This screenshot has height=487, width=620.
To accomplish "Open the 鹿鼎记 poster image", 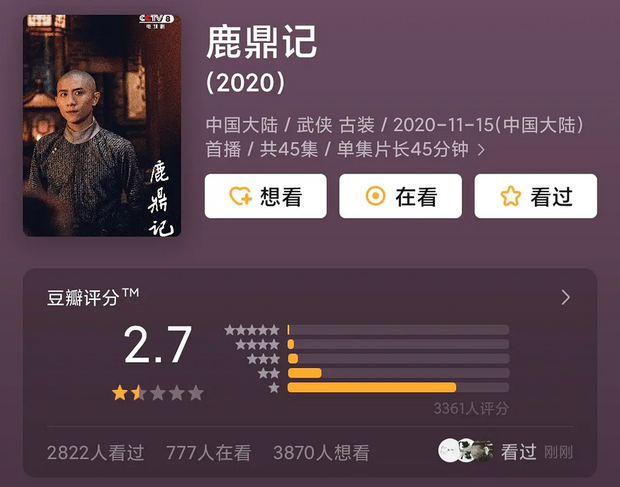I will (102, 125).
